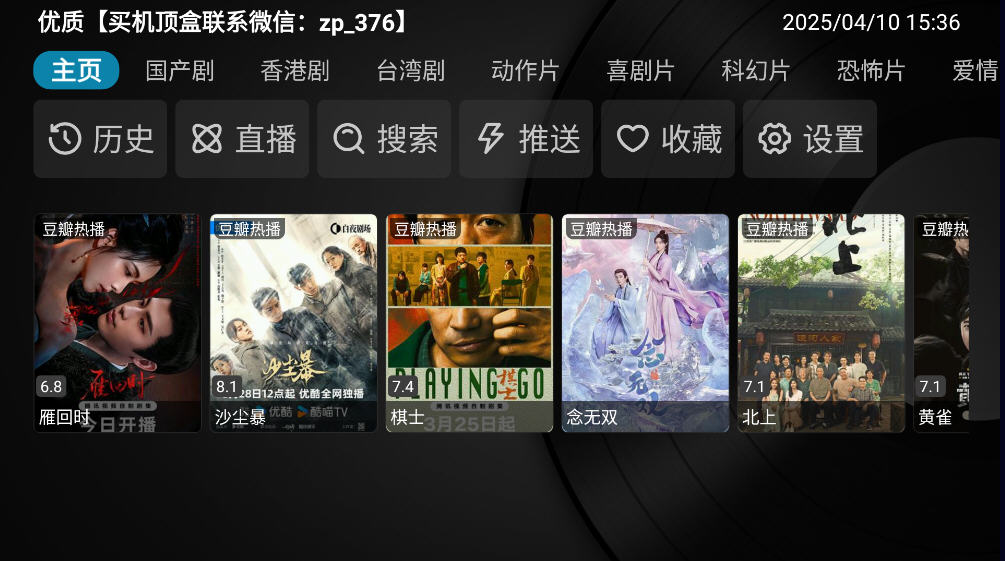Switch to the 主页 tab
The image size is (1005, 561).
pyautogui.click(x=76, y=71)
